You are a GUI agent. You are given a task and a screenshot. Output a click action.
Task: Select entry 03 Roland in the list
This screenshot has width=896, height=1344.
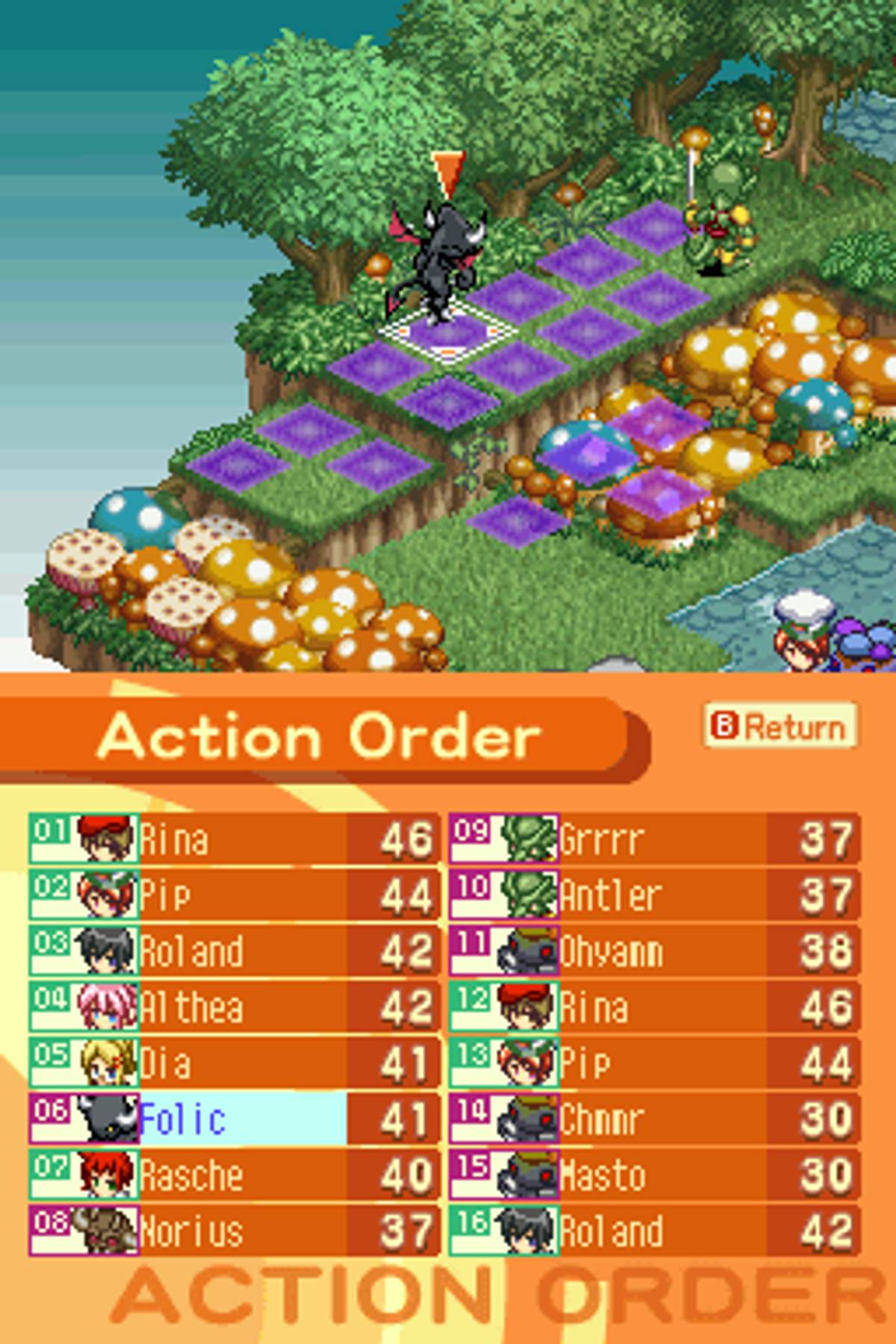coord(235,951)
